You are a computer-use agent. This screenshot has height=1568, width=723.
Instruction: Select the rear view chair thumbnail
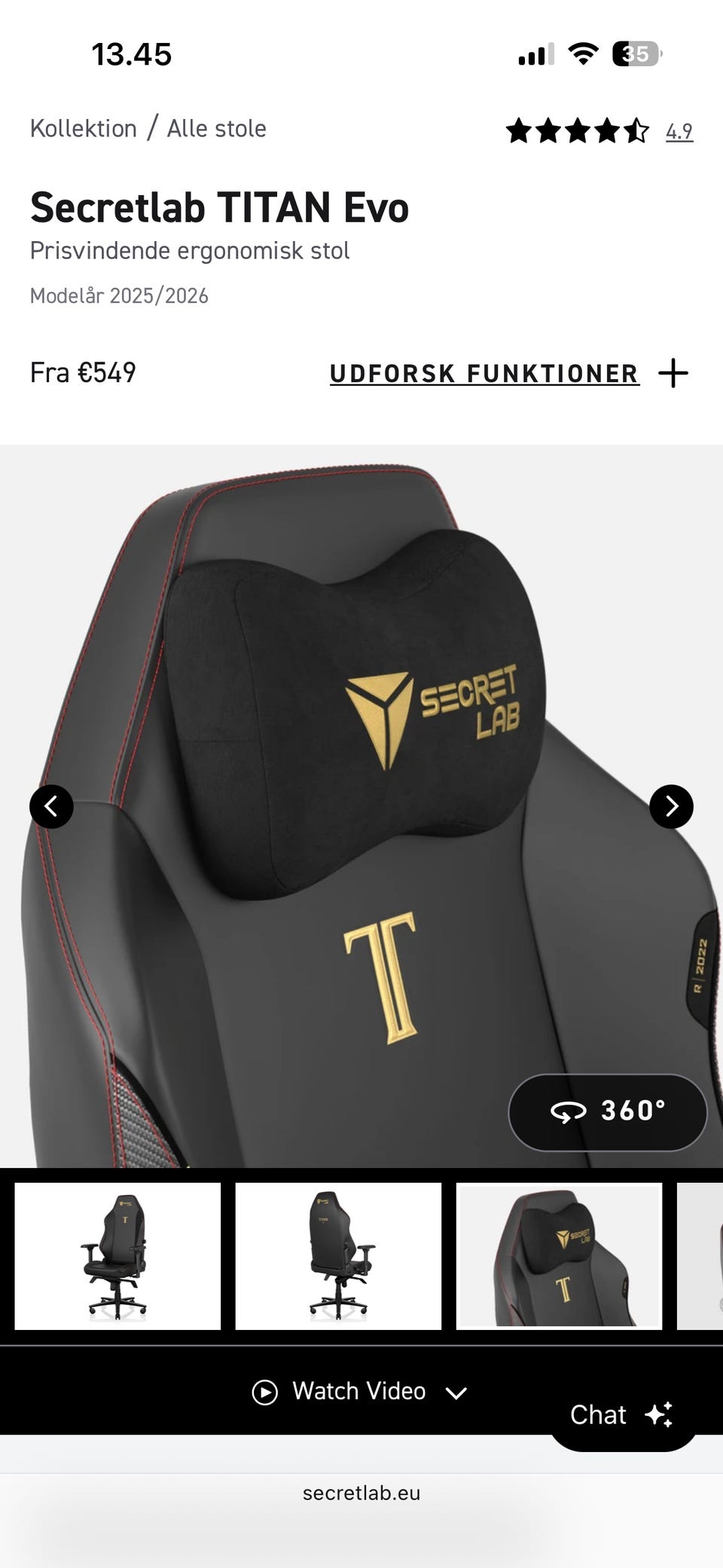click(338, 1256)
